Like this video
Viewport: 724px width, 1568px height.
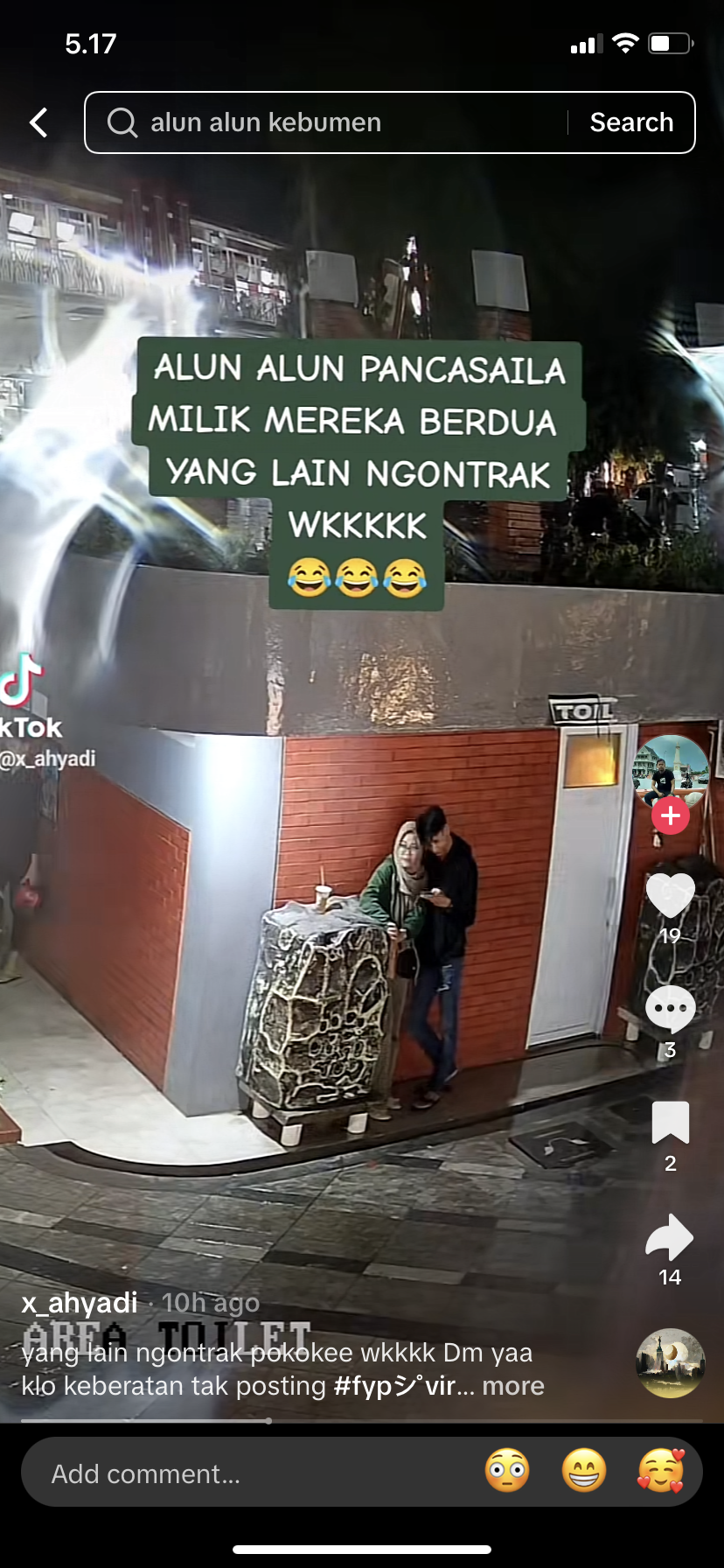tap(670, 896)
